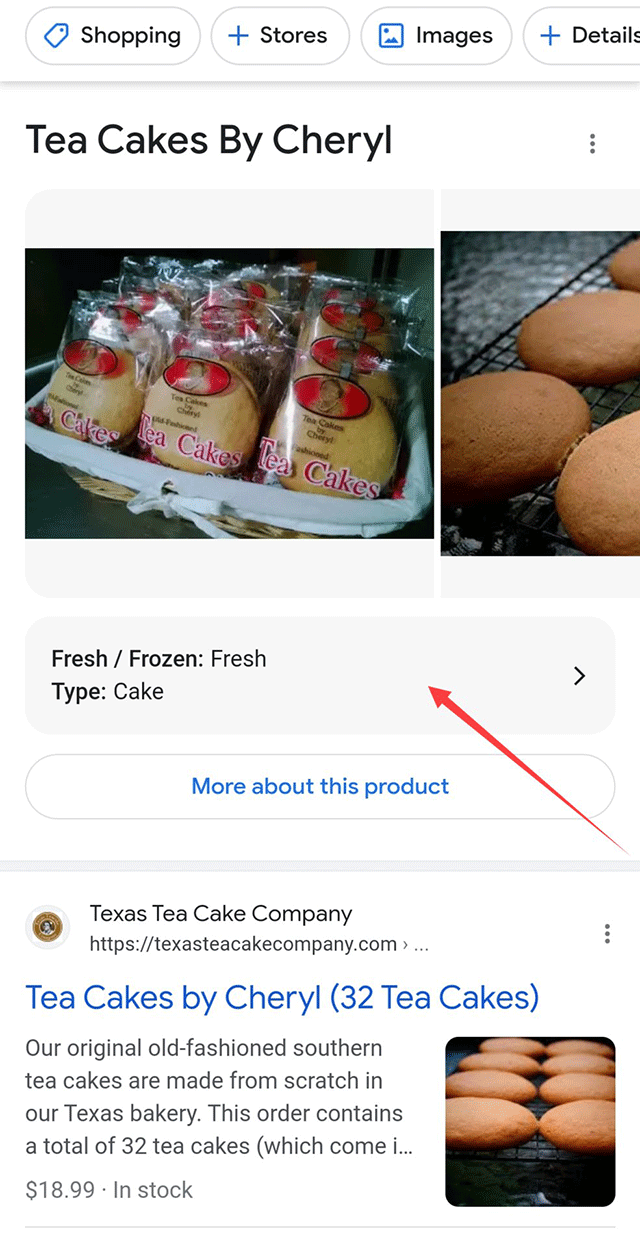
Task: Visit the texasteacakecompany.com site header
Action: coord(220,928)
